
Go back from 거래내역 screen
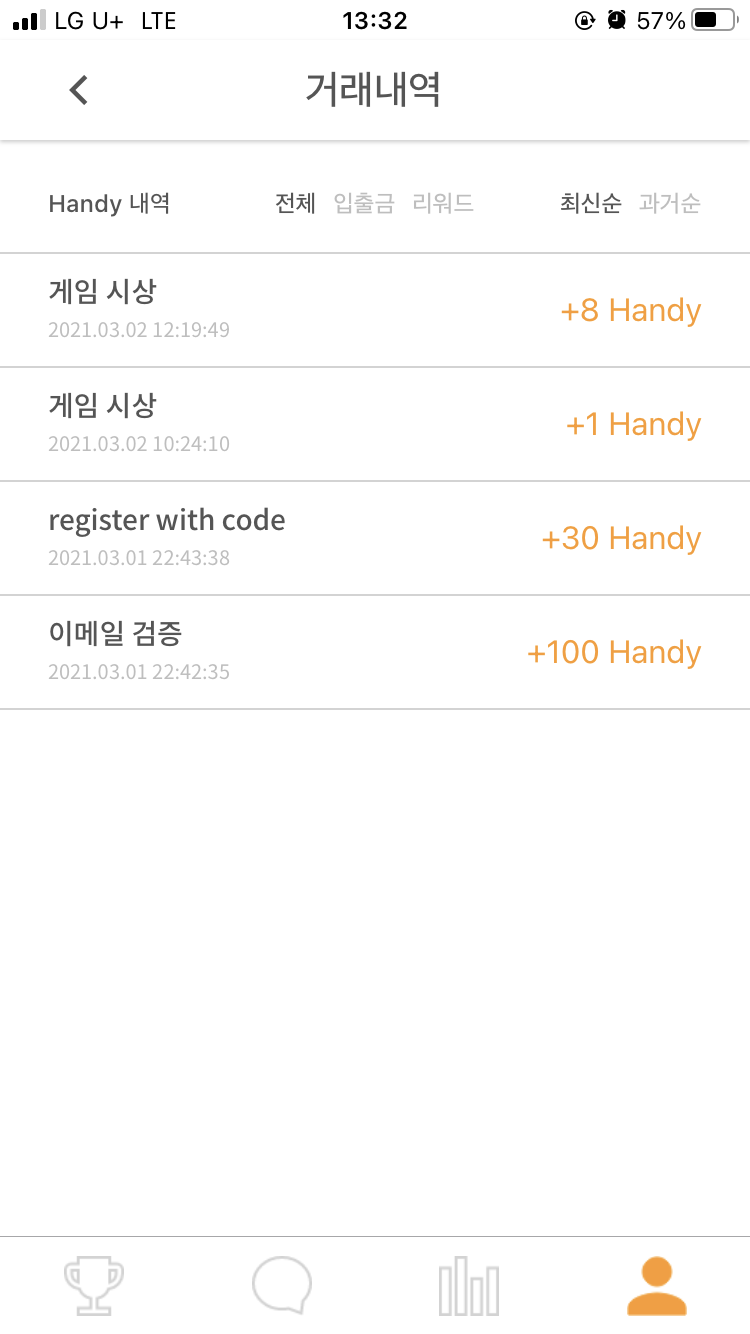79,90
